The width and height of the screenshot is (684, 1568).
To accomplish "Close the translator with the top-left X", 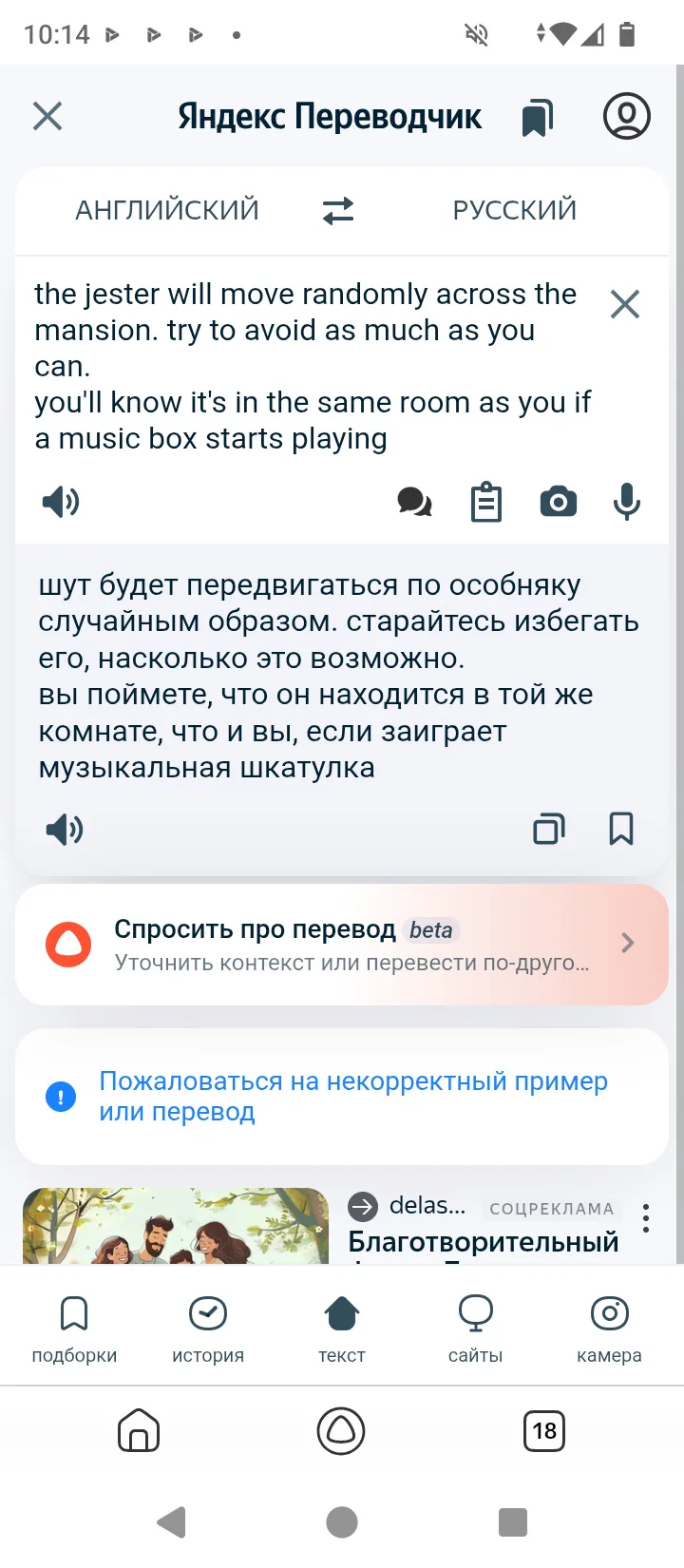I will [x=47, y=117].
